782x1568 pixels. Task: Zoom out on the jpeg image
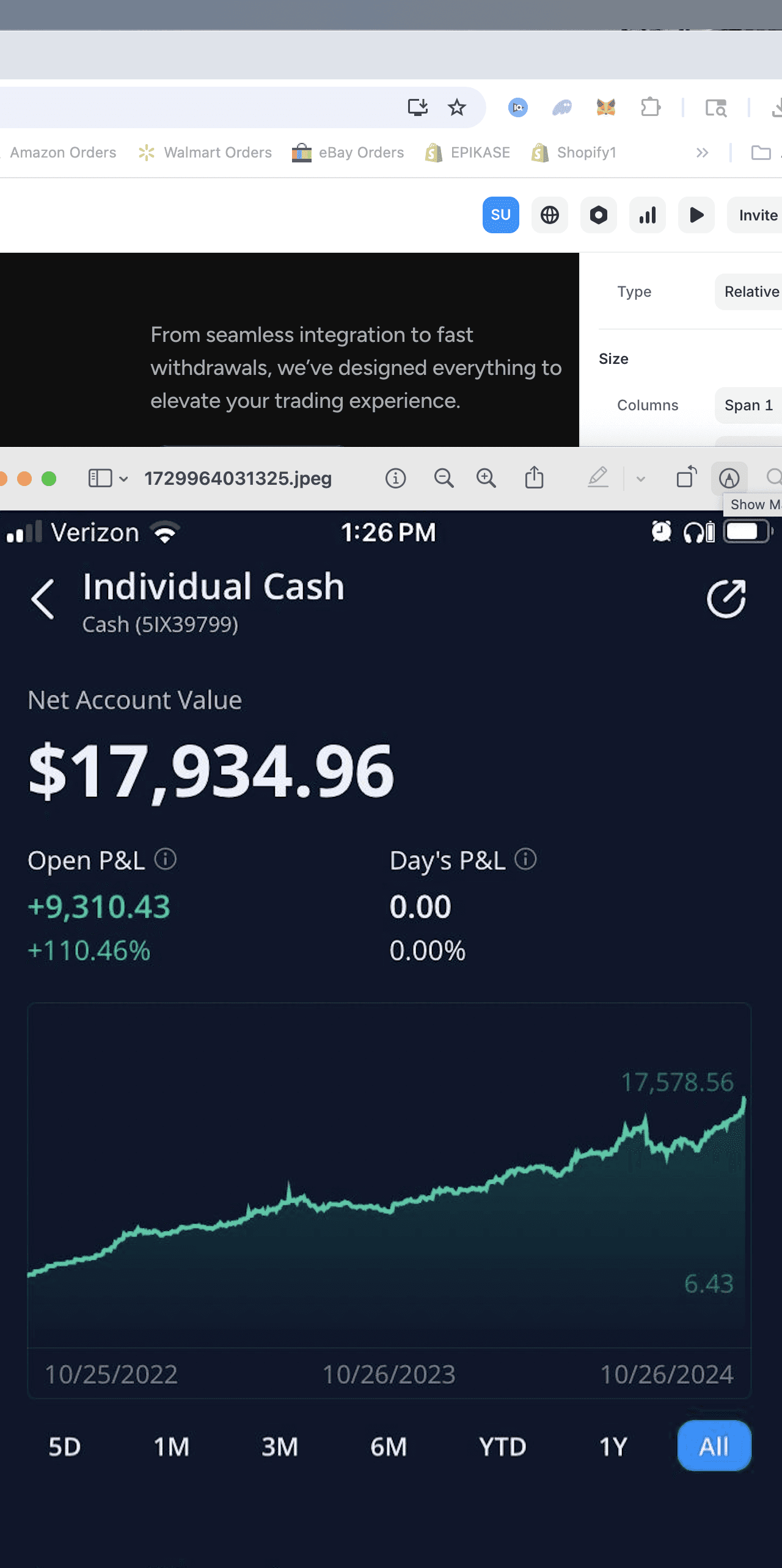pyautogui.click(x=444, y=478)
